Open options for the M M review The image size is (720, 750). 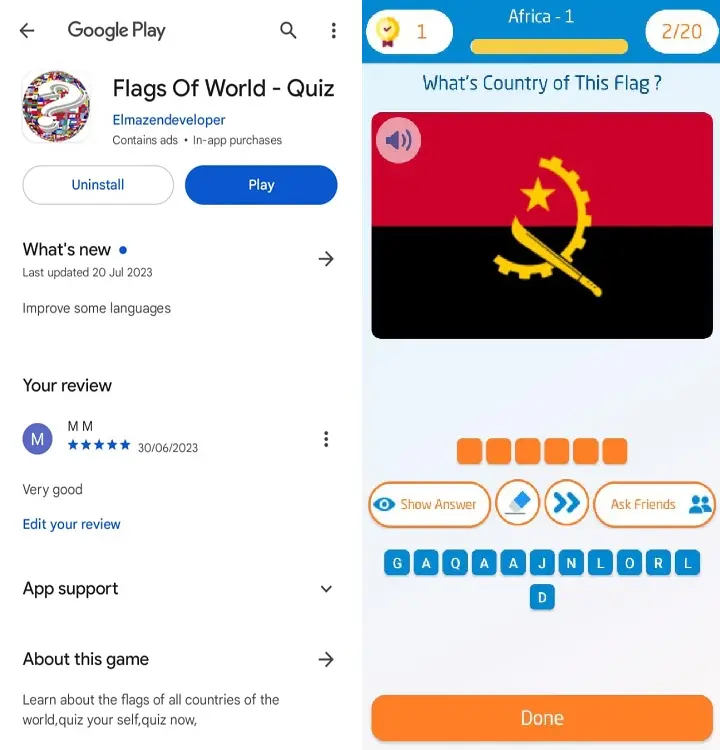click(x=325, y=439)
